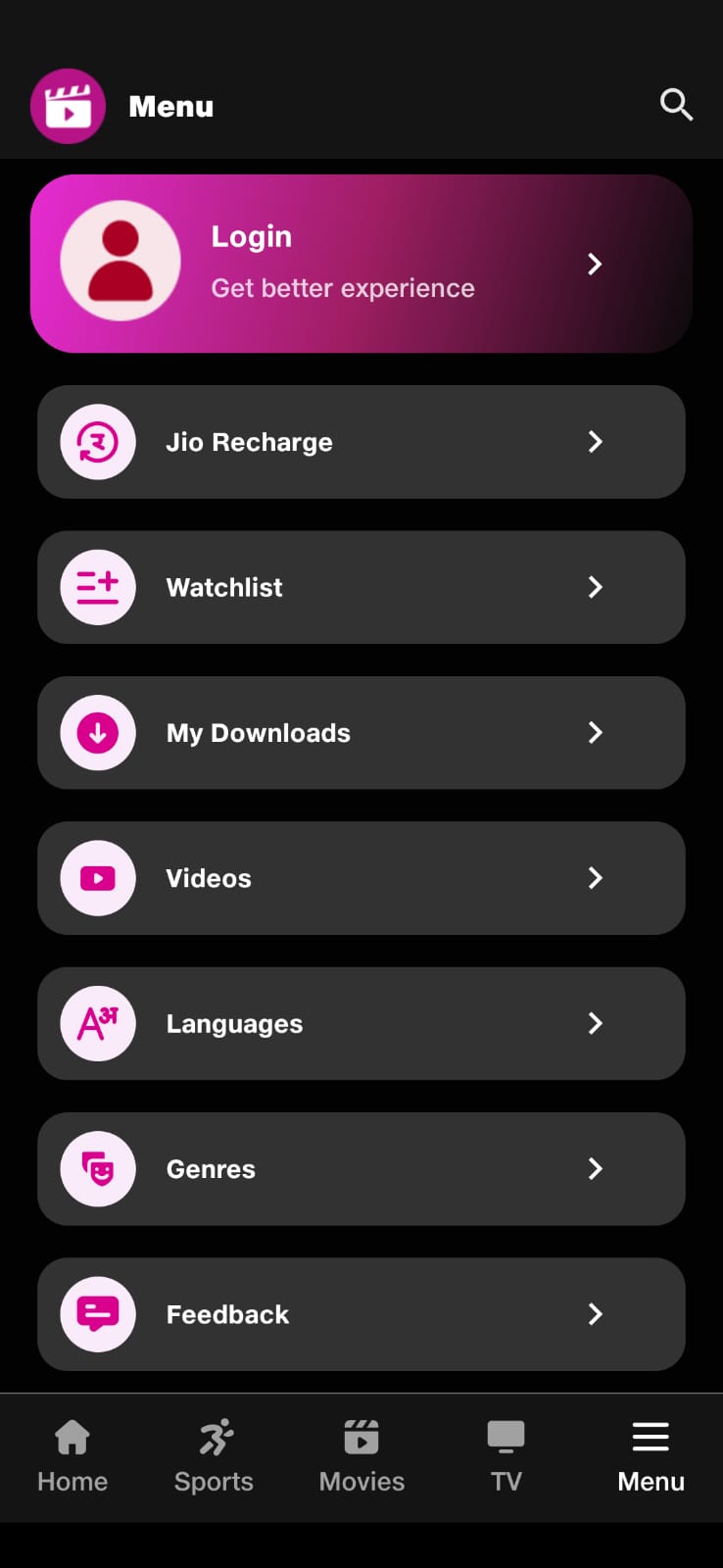
Task: Open the Login card
Action: tap(361, 264)
